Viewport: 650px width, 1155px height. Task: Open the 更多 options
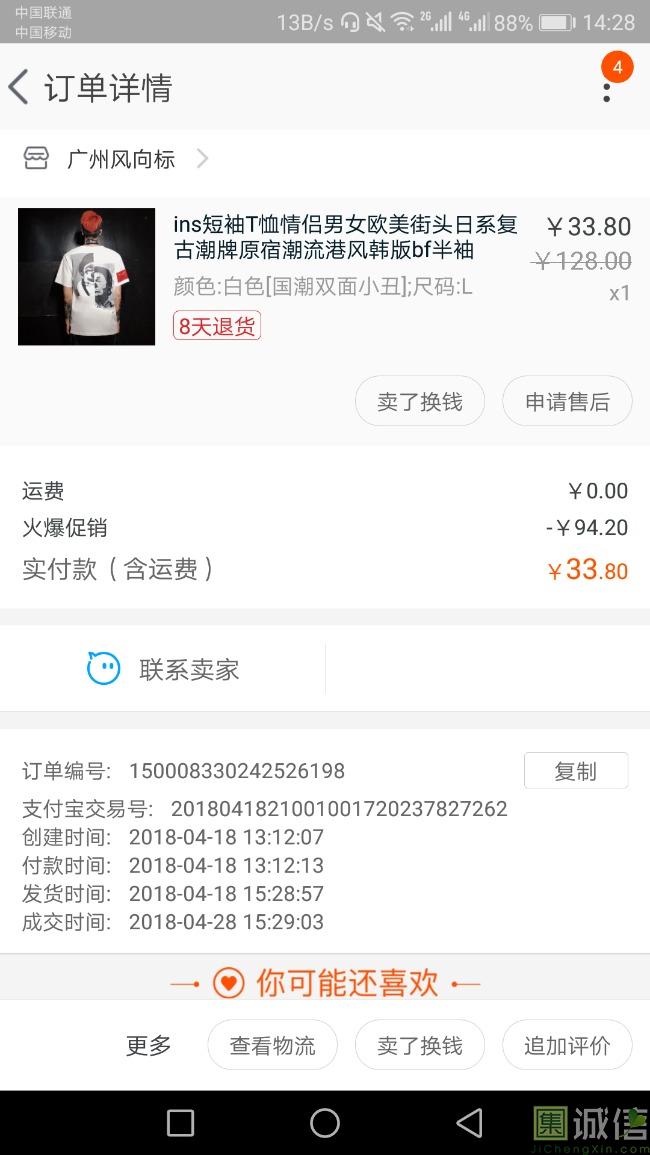(149, 1045)
